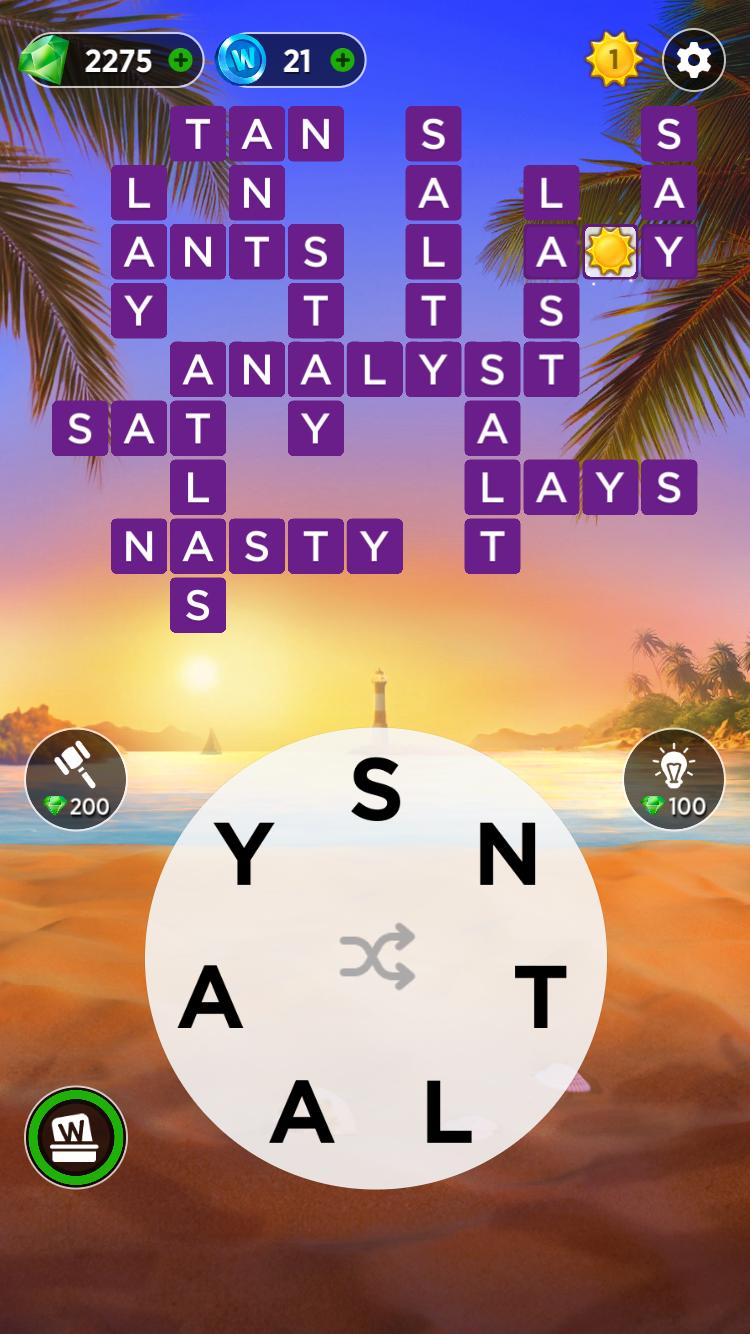Select letter S in the wheel
This screenshot has width=750, height=1334.
[x=376, y=790]
